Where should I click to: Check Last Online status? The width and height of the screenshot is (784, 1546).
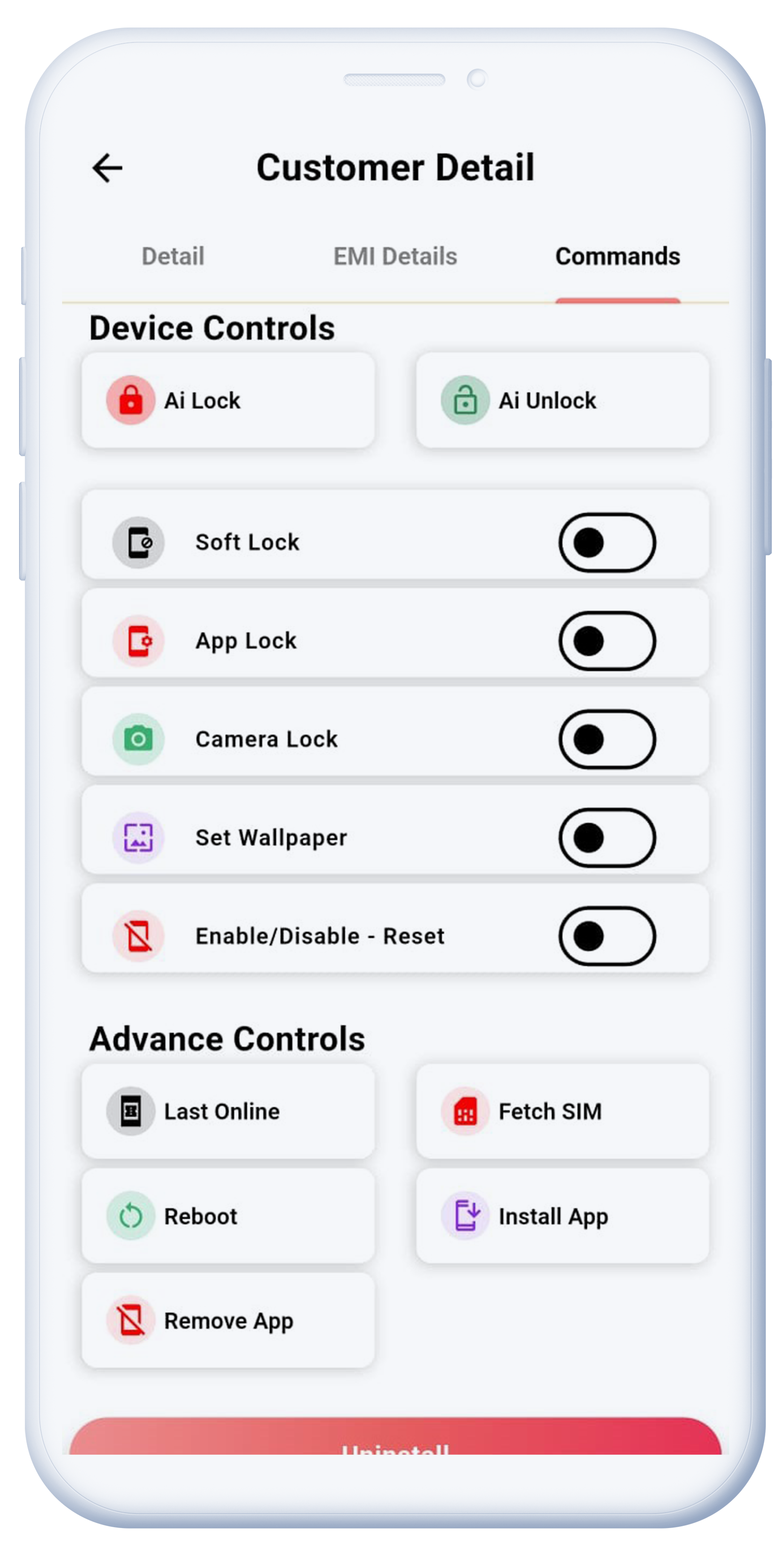click(x=228, y=1111)
